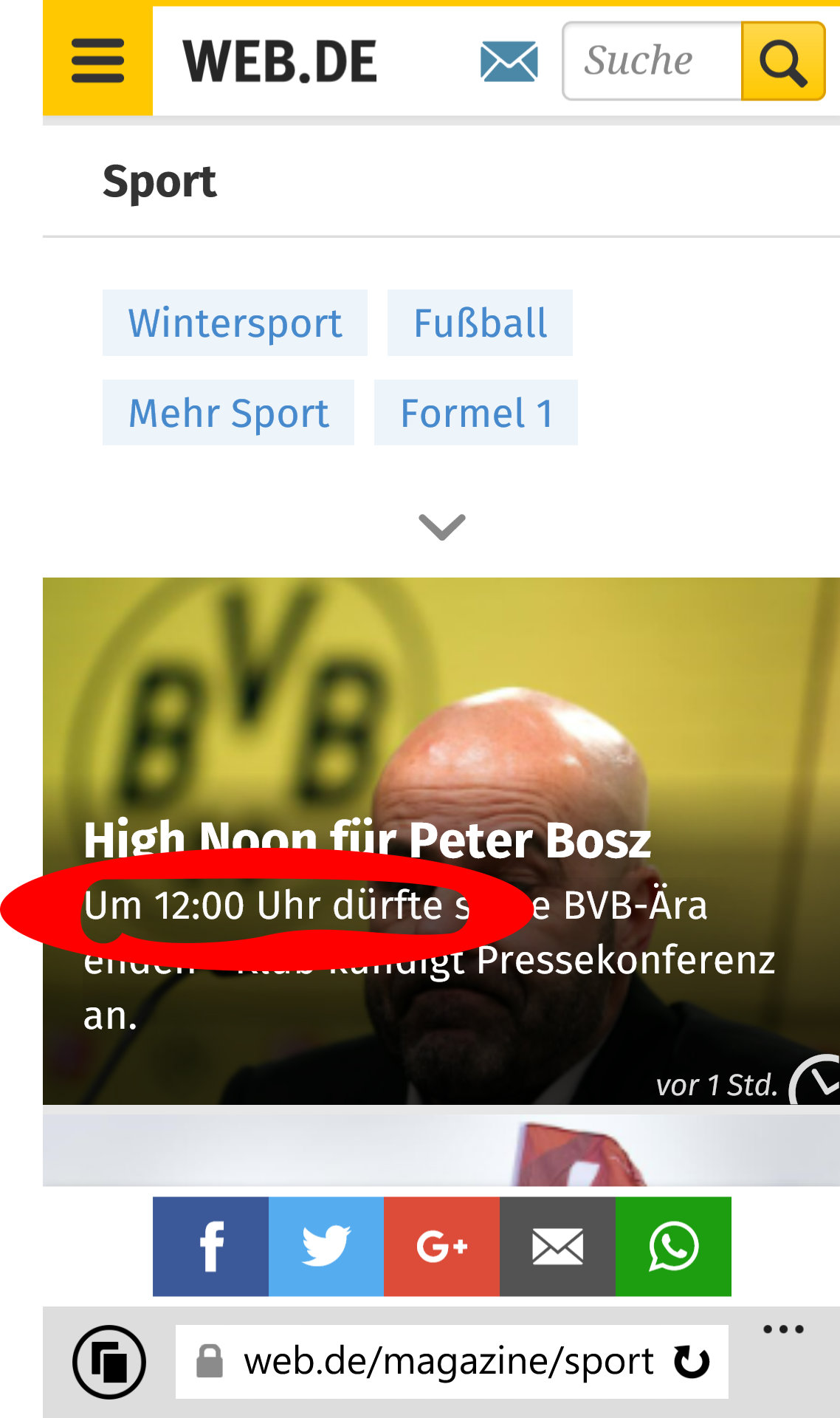Open the hamburger menu
The height and width of the screenshot is (1418, 840).
coord(97,61)
